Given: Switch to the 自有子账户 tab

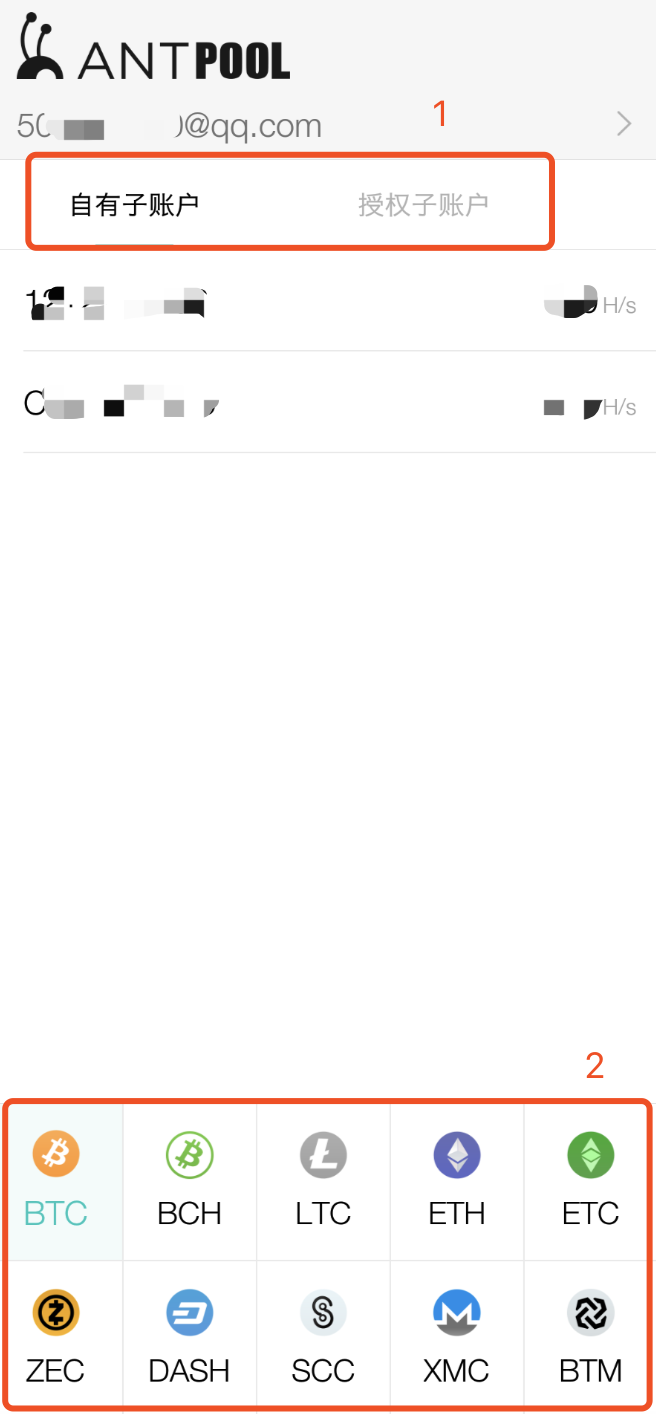Looking at the screenshot, I should 134,205.
